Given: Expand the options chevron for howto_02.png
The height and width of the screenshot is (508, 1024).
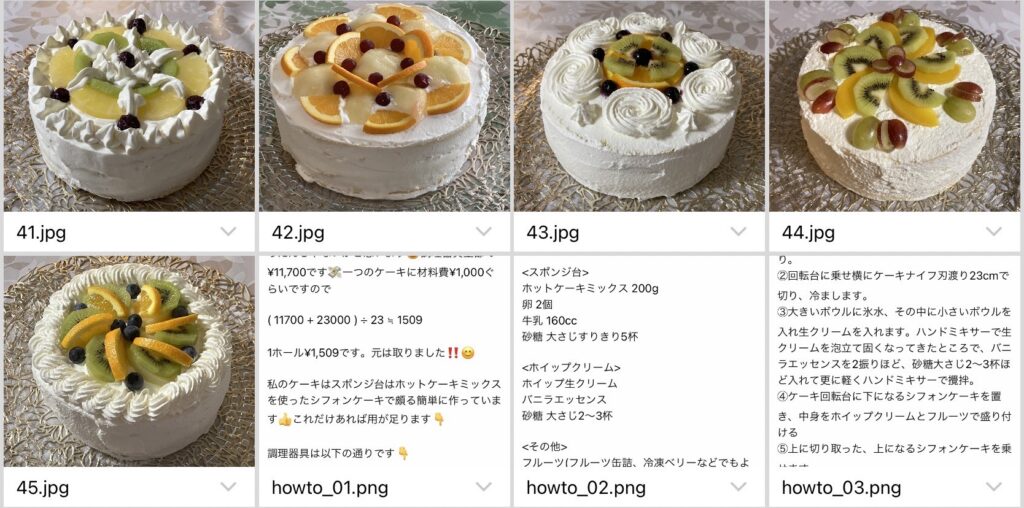Looking at the screenshot, I should (x=739, y=487).
